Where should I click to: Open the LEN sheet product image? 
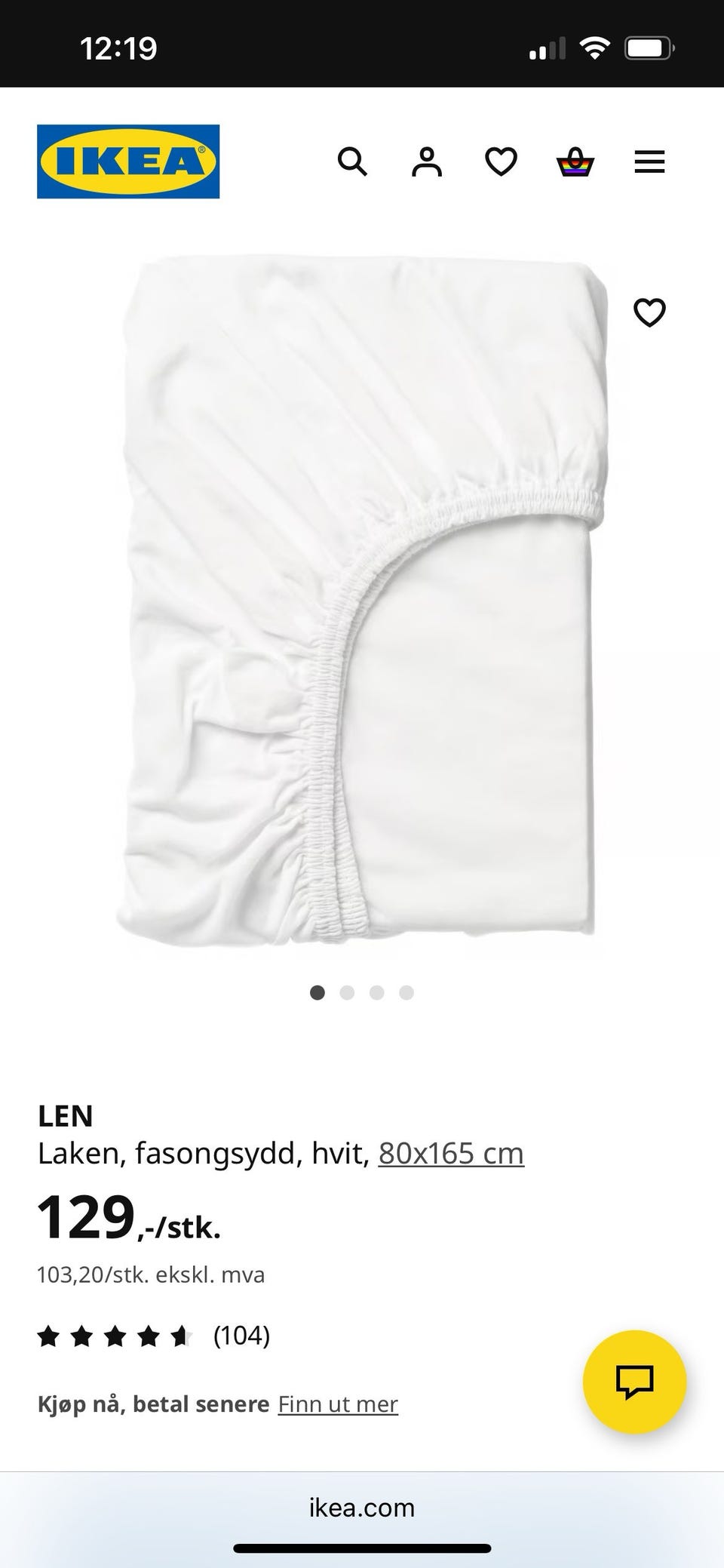[x=362, y=600]
